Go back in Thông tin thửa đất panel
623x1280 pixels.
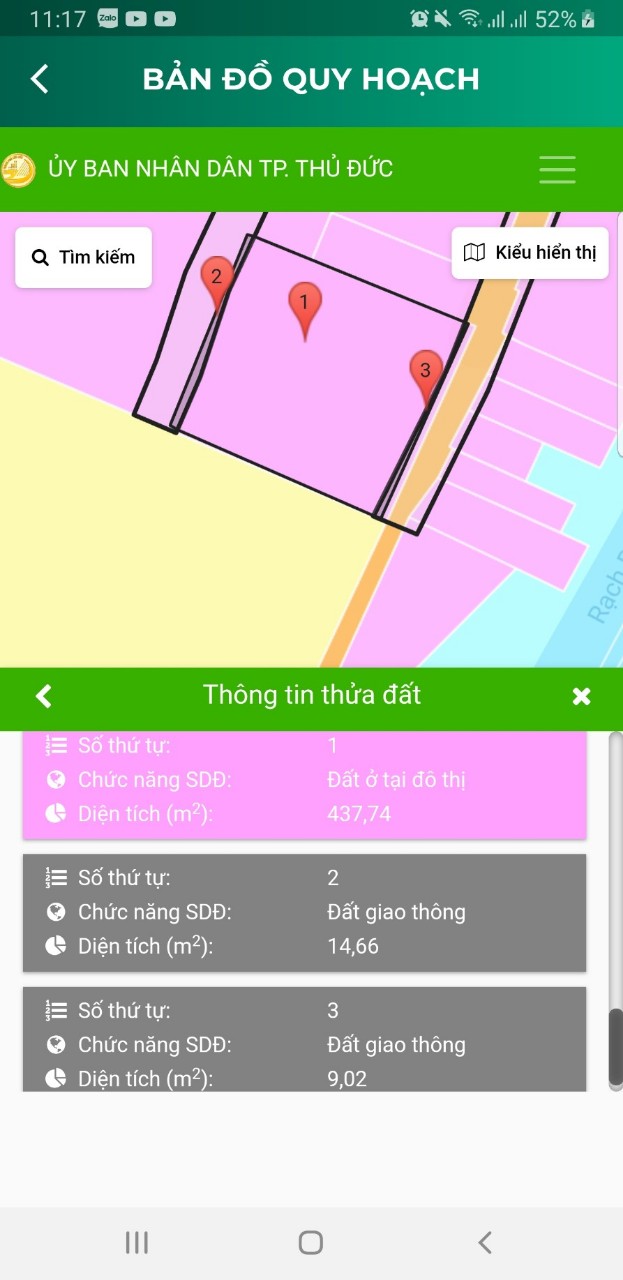pyautogui.click(x=43, y=696)
